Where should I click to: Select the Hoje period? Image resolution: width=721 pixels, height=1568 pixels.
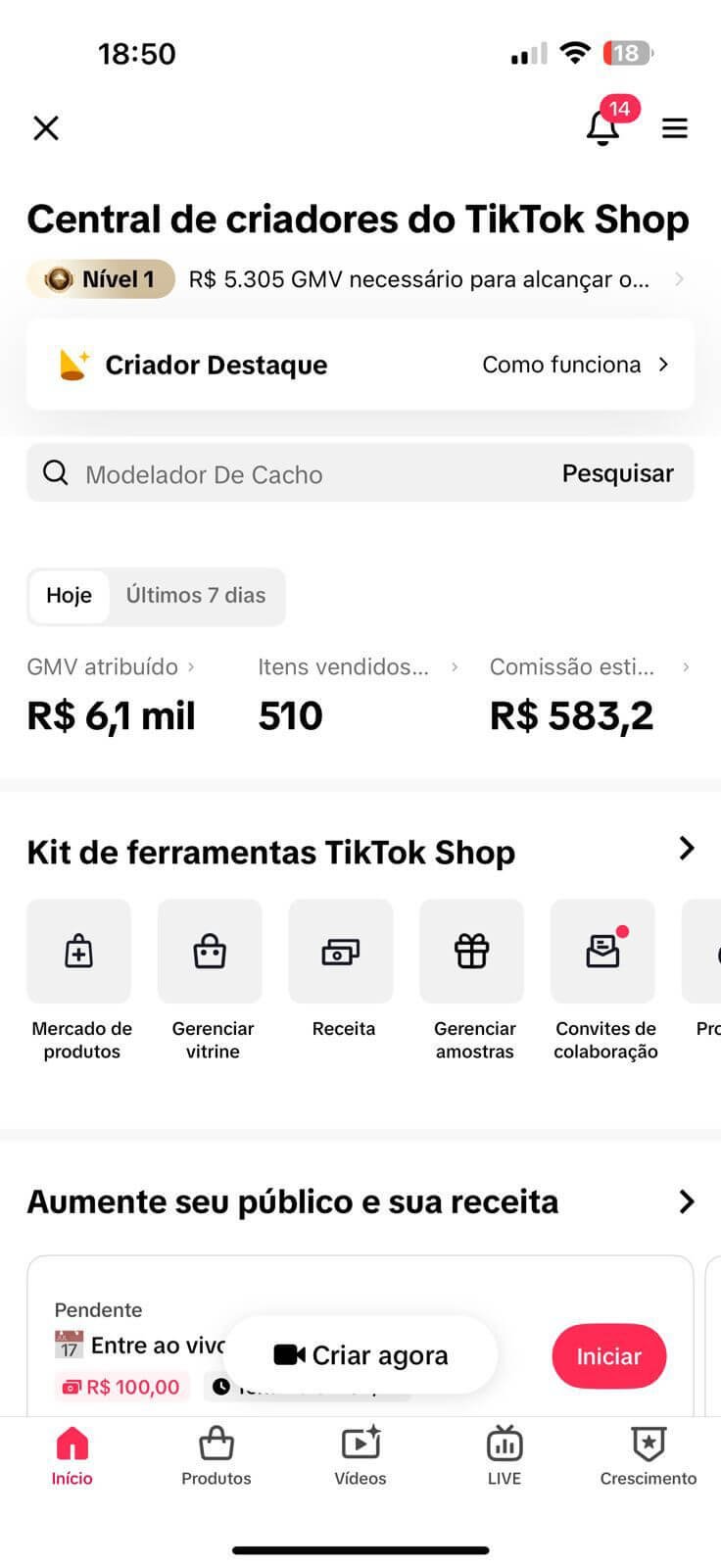point(69,596)
